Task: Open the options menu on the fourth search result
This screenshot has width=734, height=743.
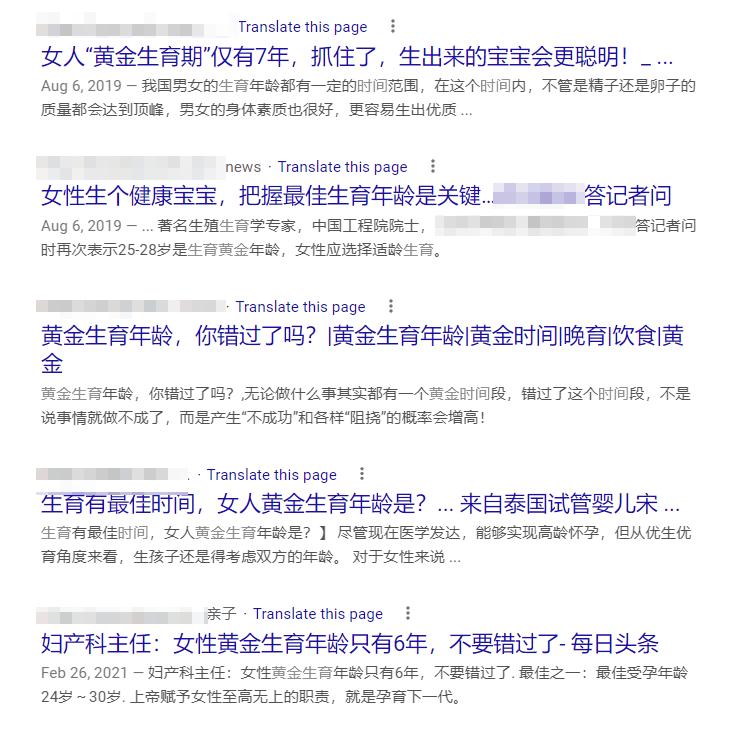Action: coord(362,474)
